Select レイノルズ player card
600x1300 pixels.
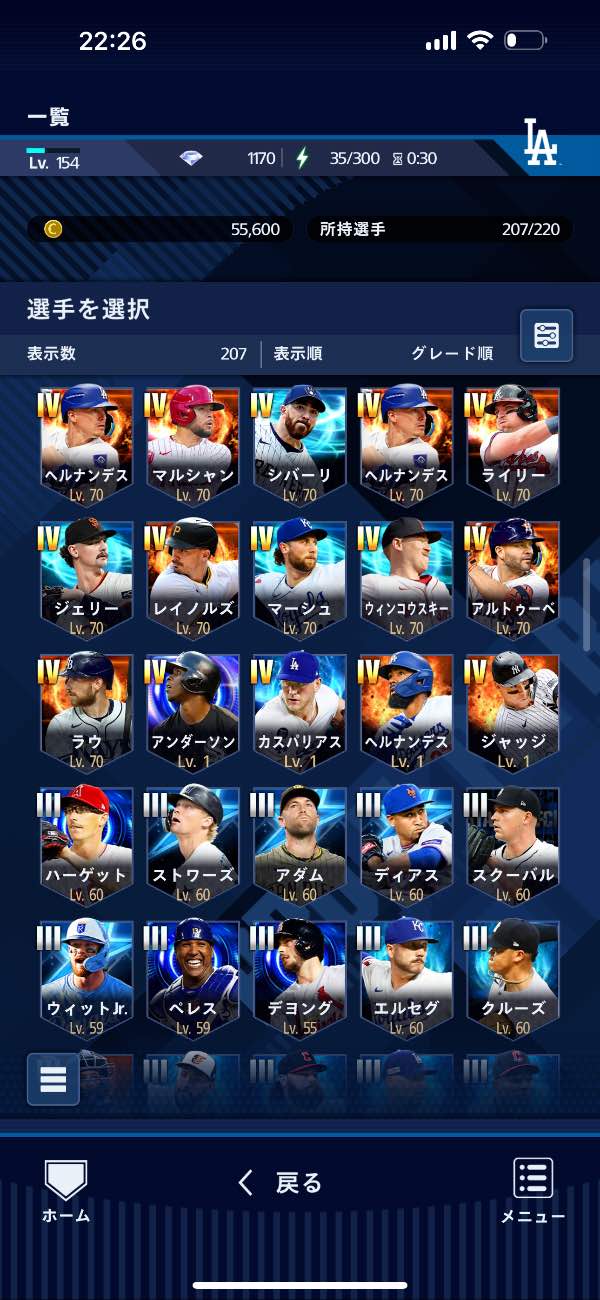point(193,578)
